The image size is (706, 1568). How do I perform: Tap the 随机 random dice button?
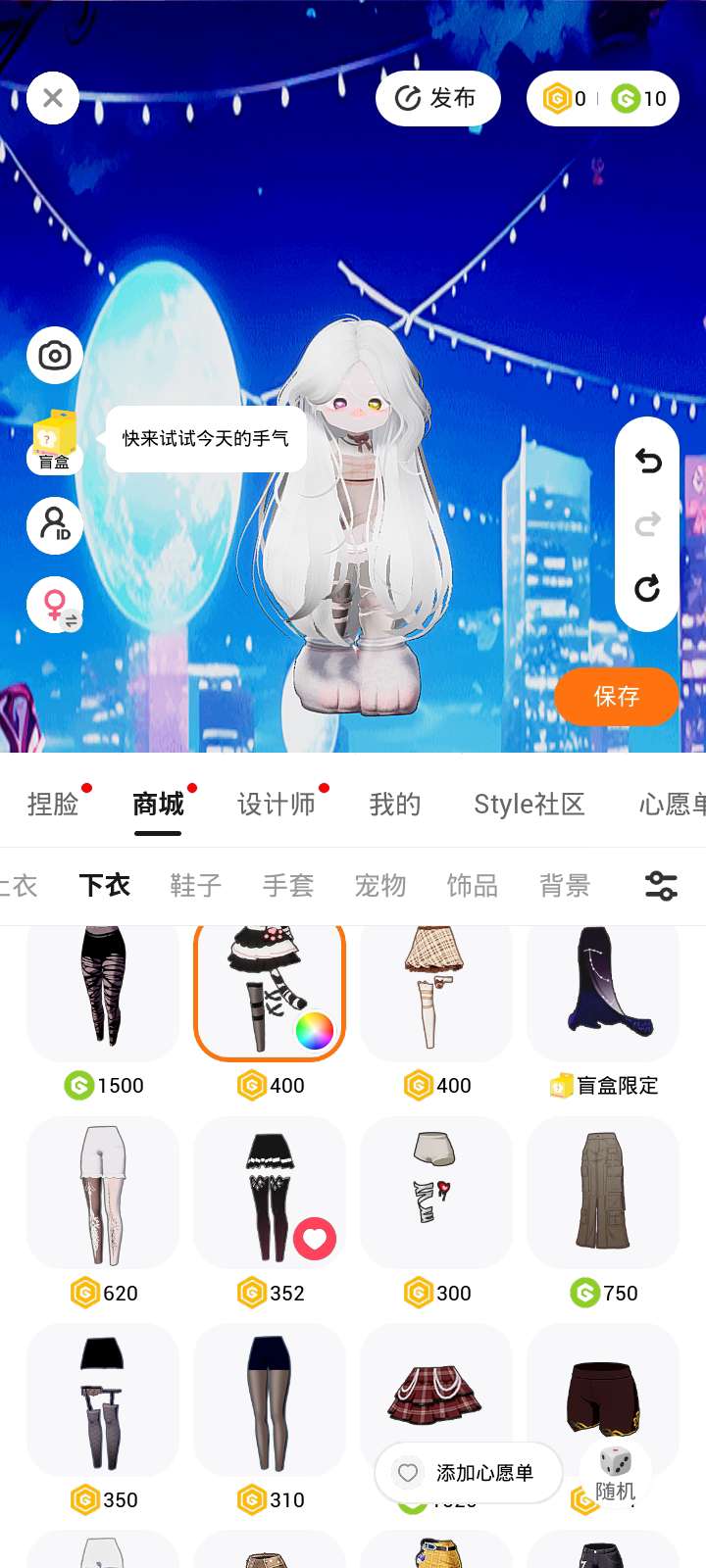pos(616,1473)
